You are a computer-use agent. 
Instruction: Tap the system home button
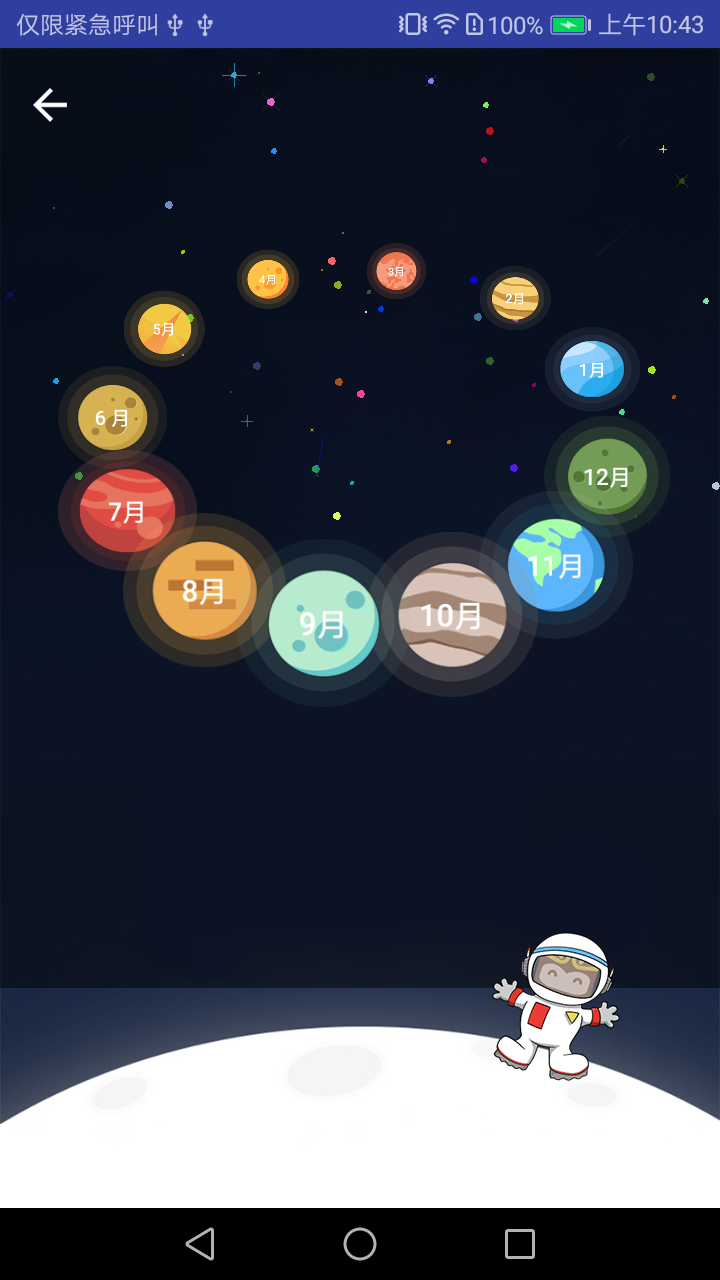pos(360,1244)
